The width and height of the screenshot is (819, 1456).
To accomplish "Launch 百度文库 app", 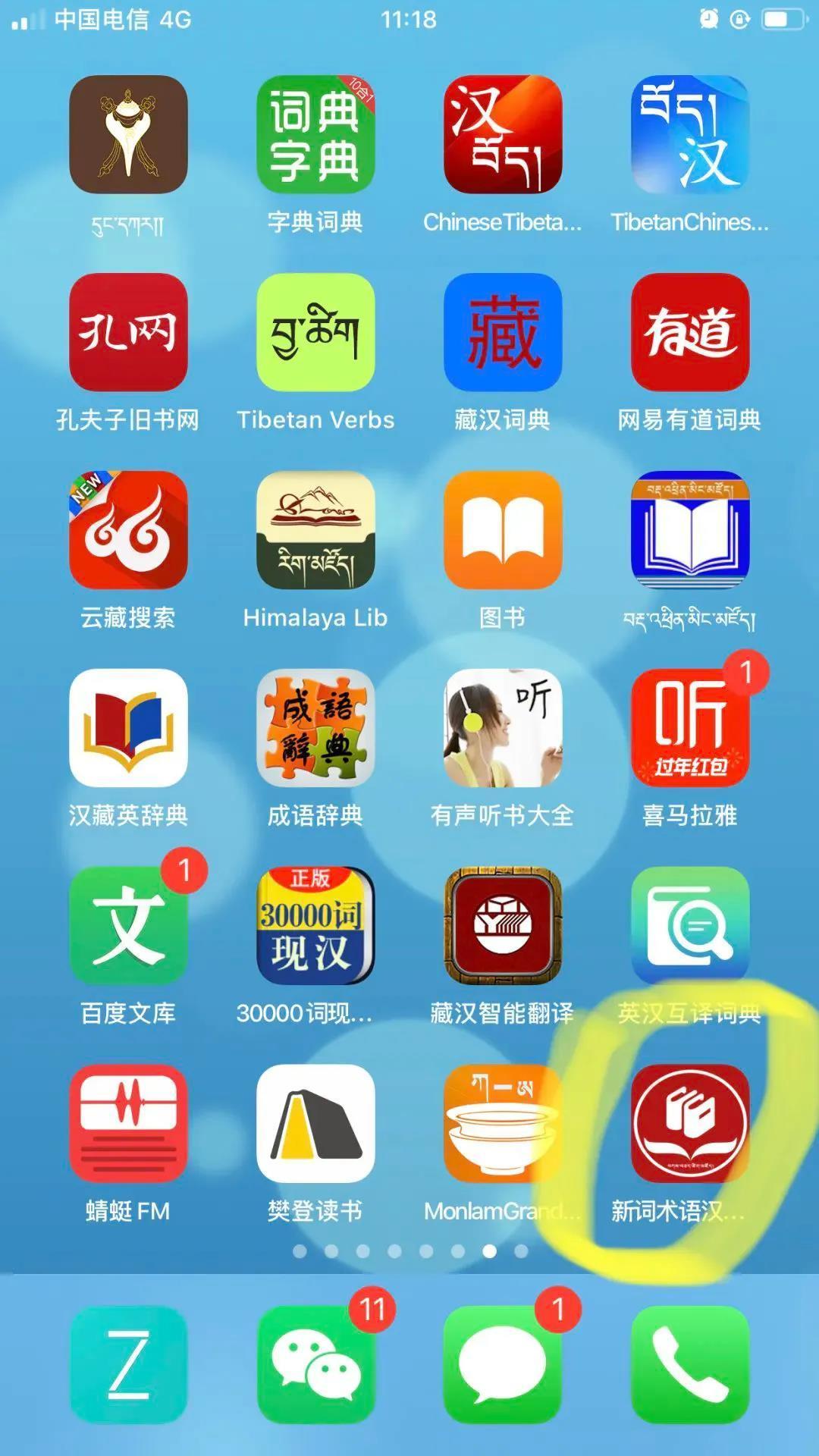I will [128, 926].
